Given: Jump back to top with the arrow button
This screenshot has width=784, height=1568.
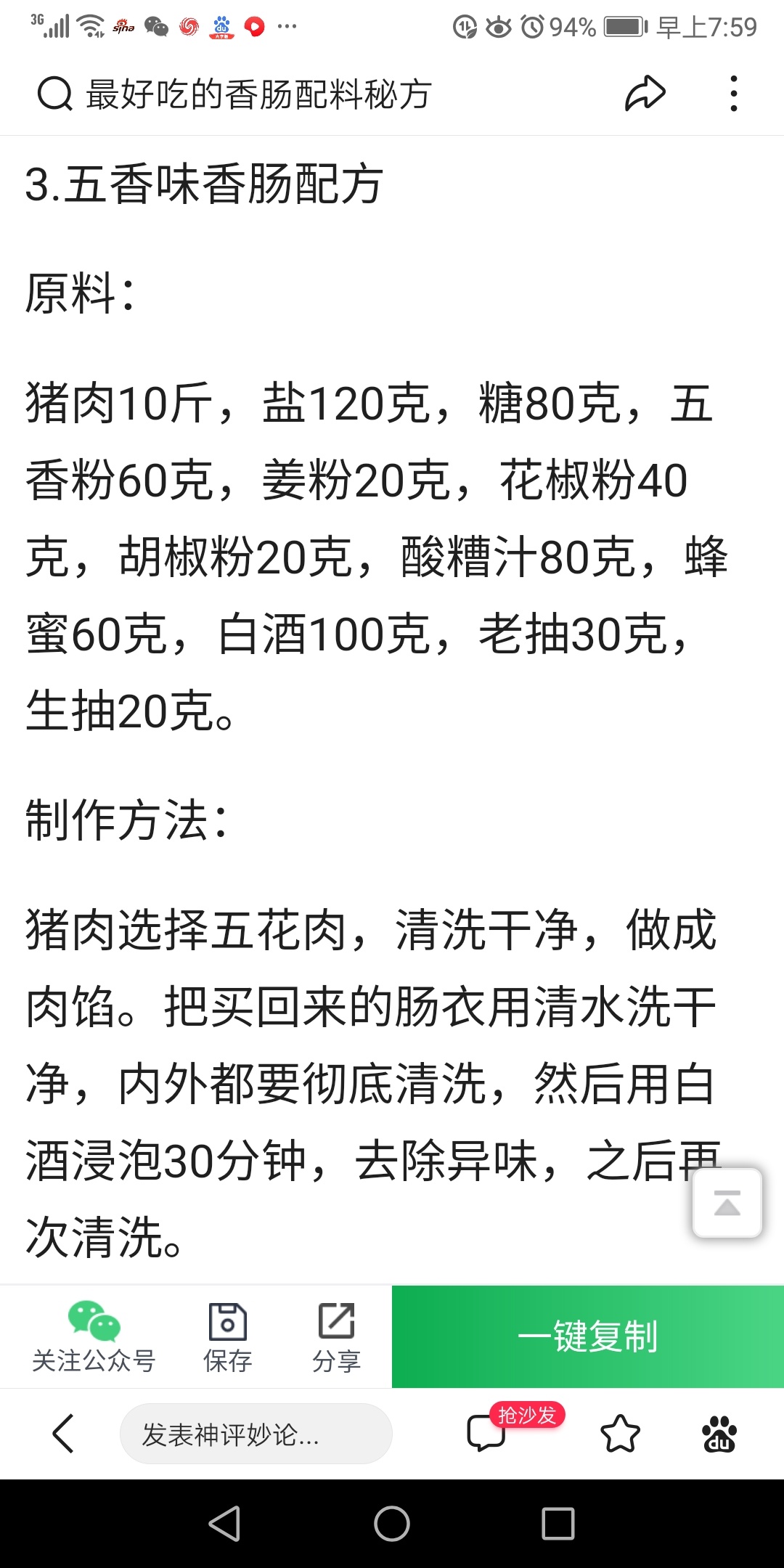Looking at the screenshot, I should 727,1203.
